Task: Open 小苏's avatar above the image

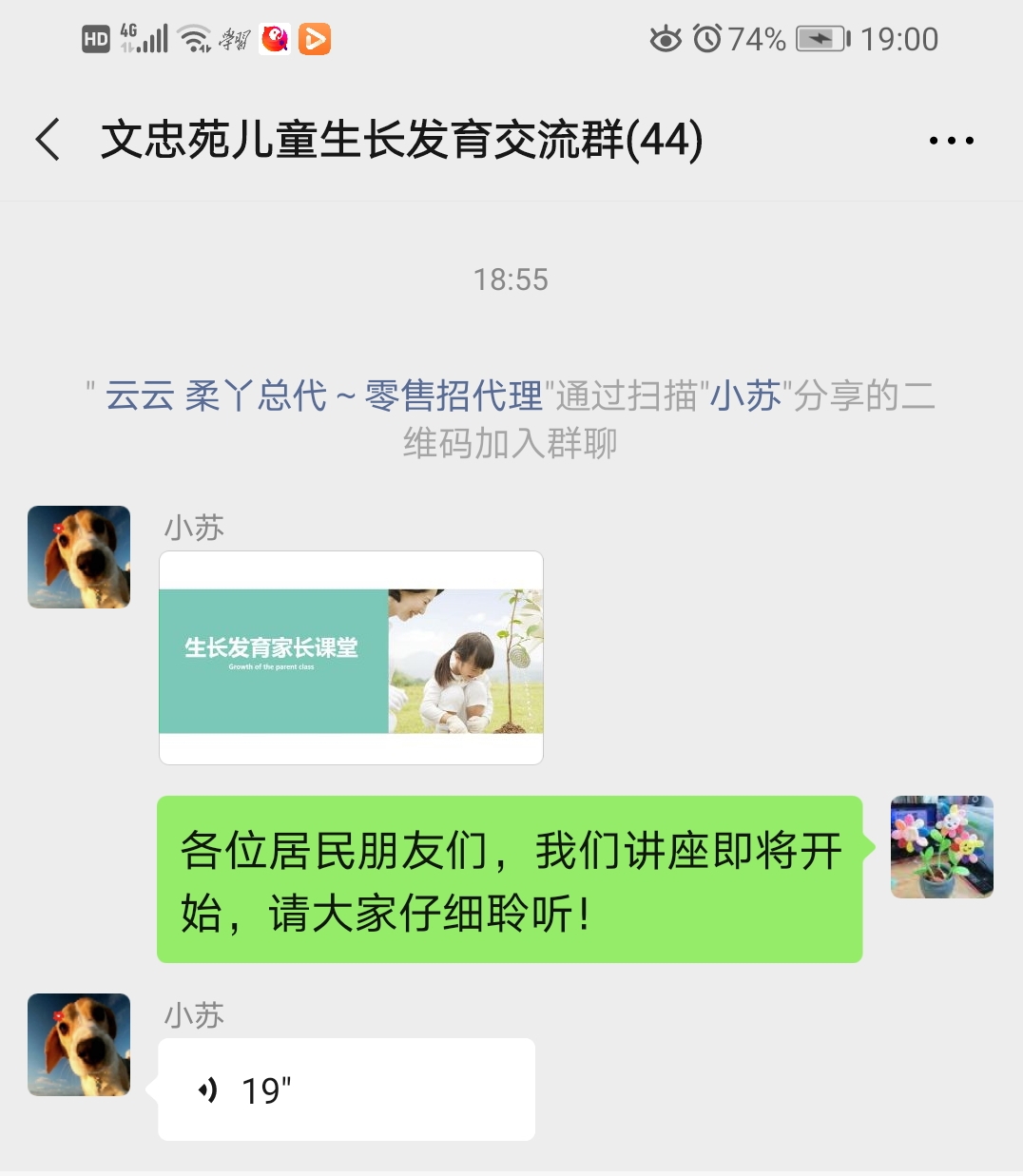Action: click(x=79, y=557)
